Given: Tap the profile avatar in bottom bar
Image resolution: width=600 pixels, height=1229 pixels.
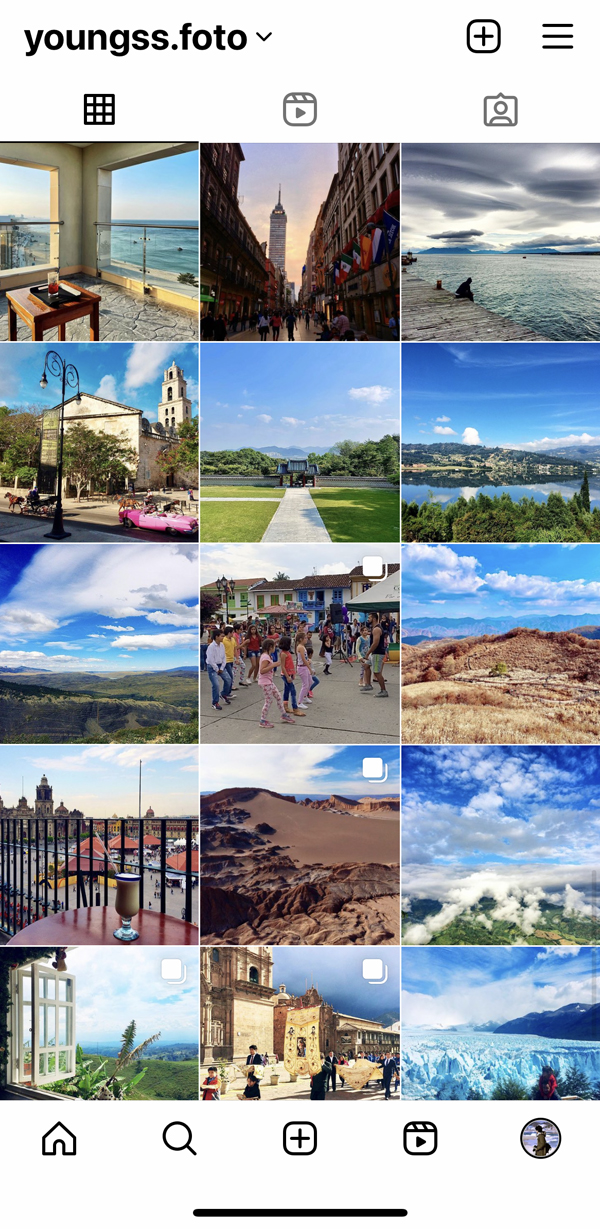Looking at the screenshot, I should pyautogui.click(x=540, y=1138).
